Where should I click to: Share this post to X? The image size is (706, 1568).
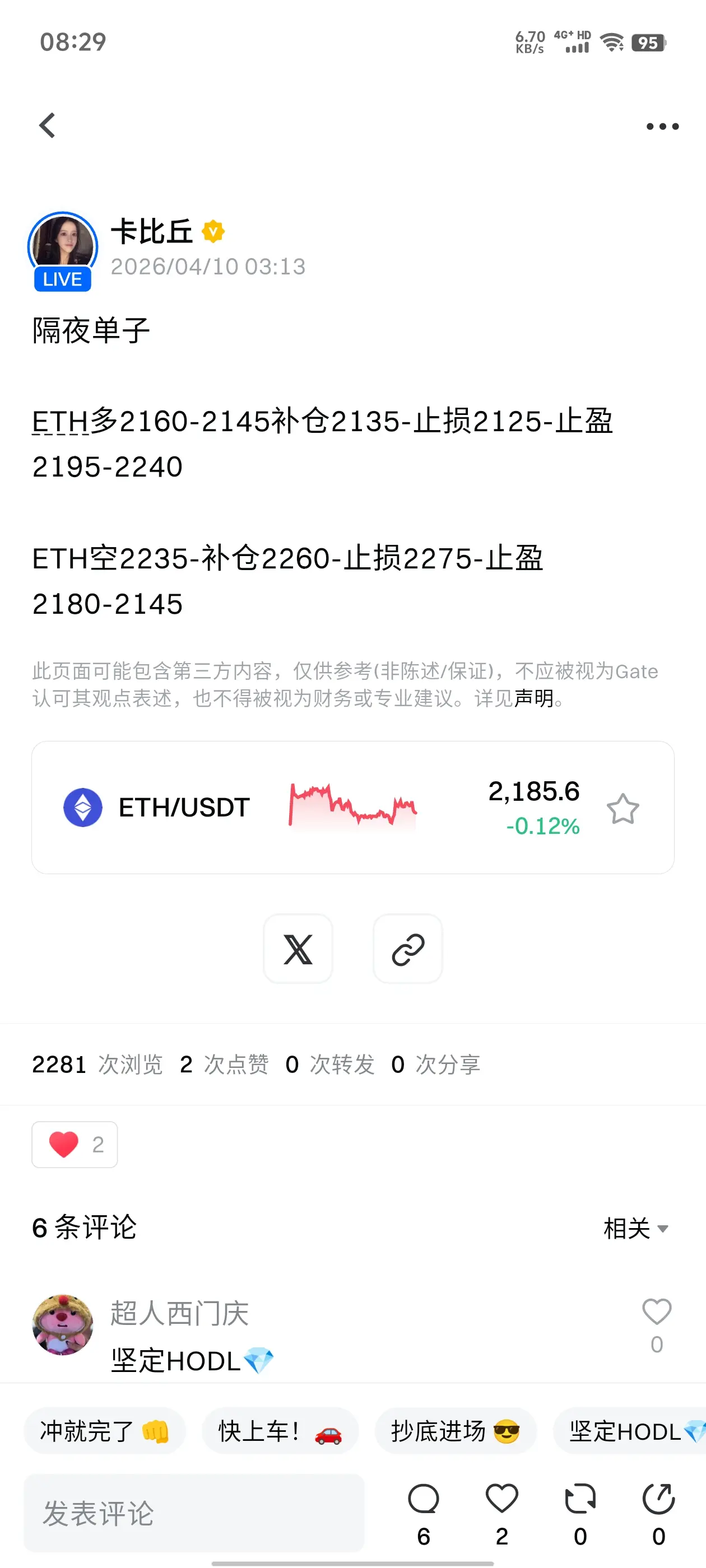tap(298, 948)
